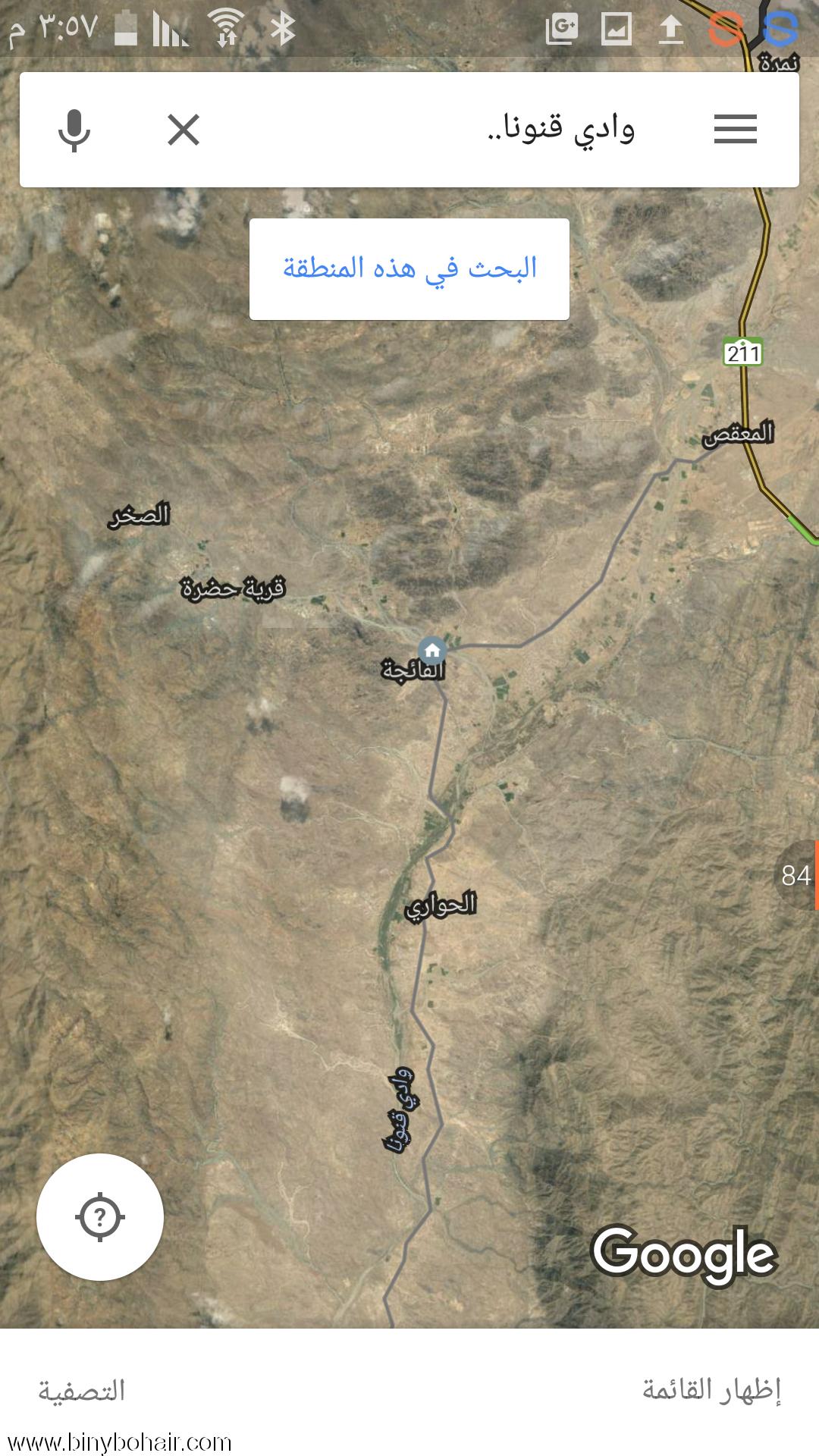The width and height of the screenshot is (819, 1456).
Task: Open the التصفية filter option
Action: (x=82, y=1391)
